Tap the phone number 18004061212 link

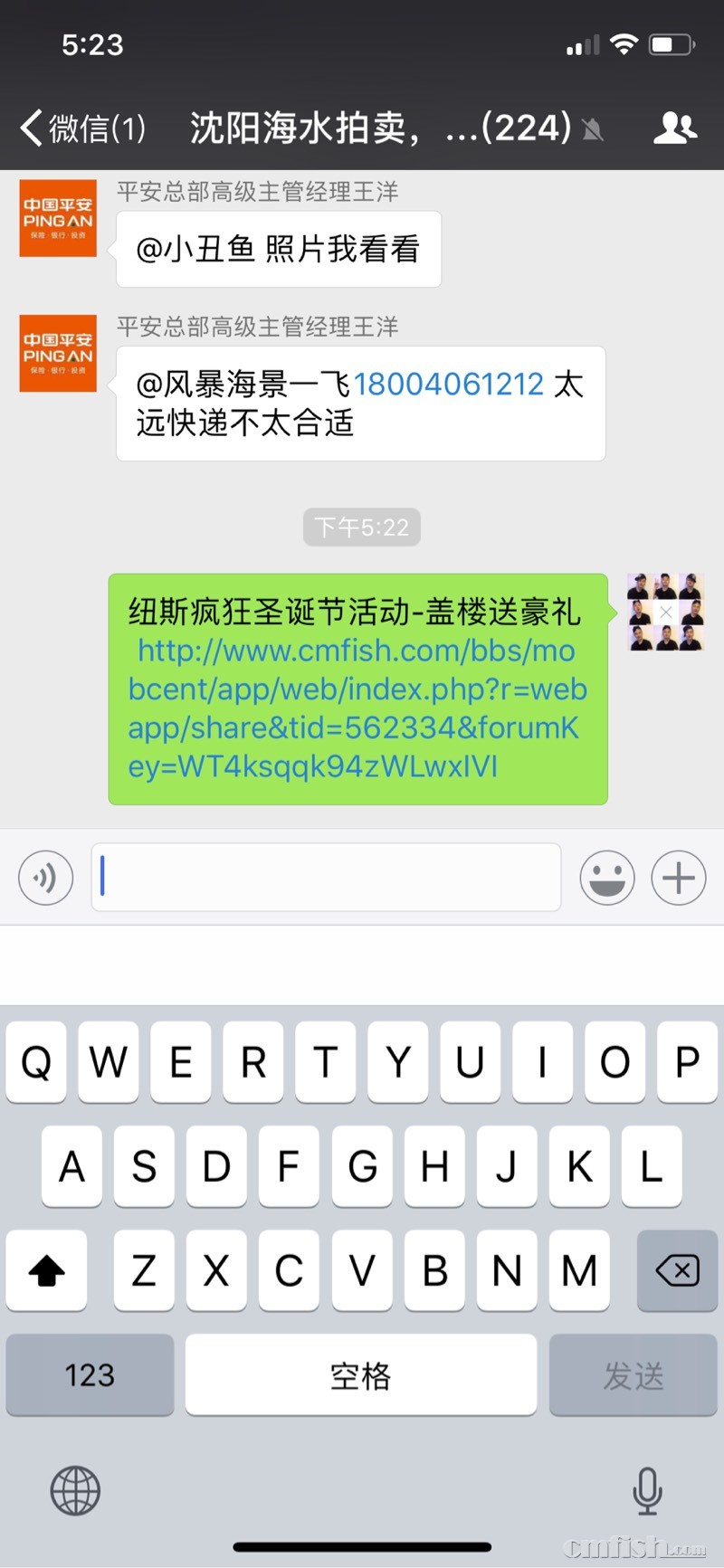(450, 384)
